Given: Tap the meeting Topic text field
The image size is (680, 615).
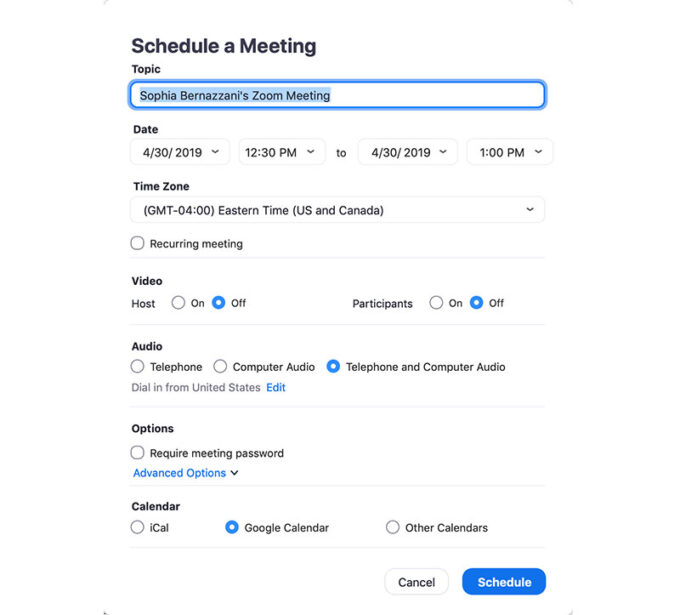Looking at the screenshot, I should coord(337,95).
